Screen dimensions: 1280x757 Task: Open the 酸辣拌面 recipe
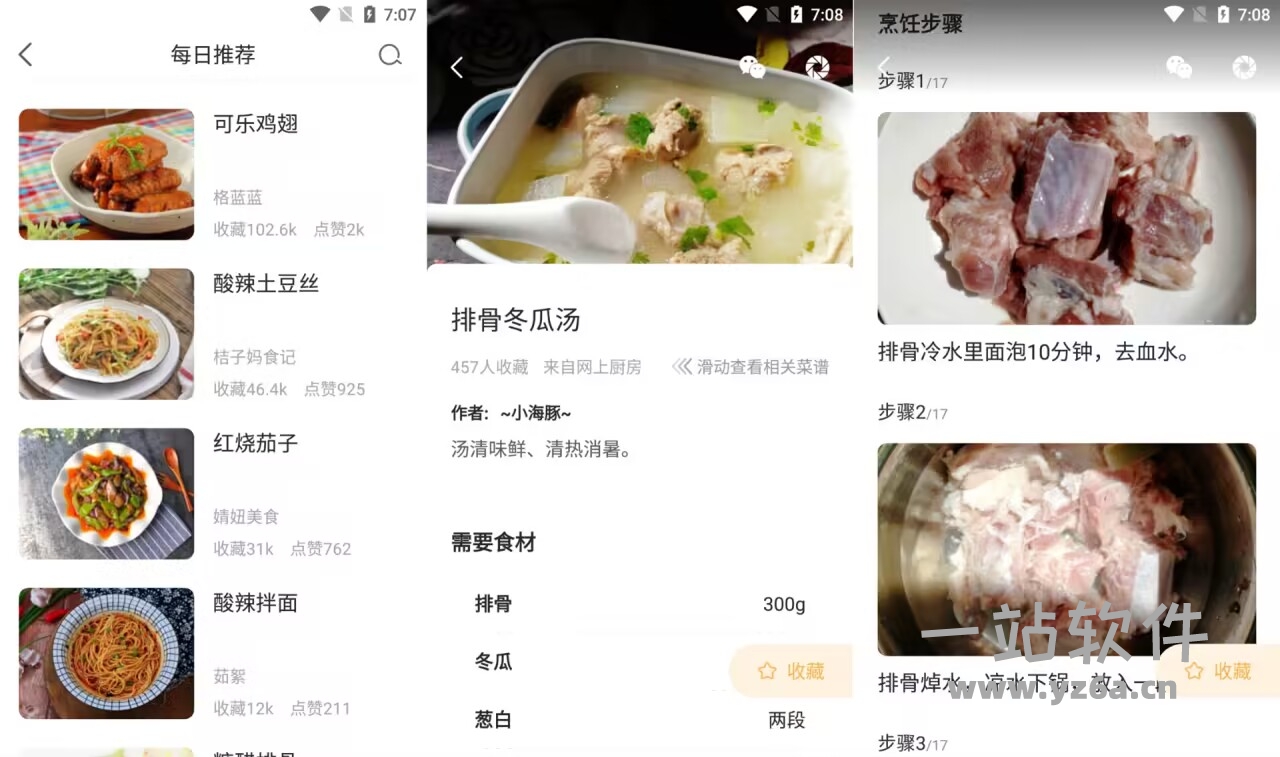[x=256, y=603]
